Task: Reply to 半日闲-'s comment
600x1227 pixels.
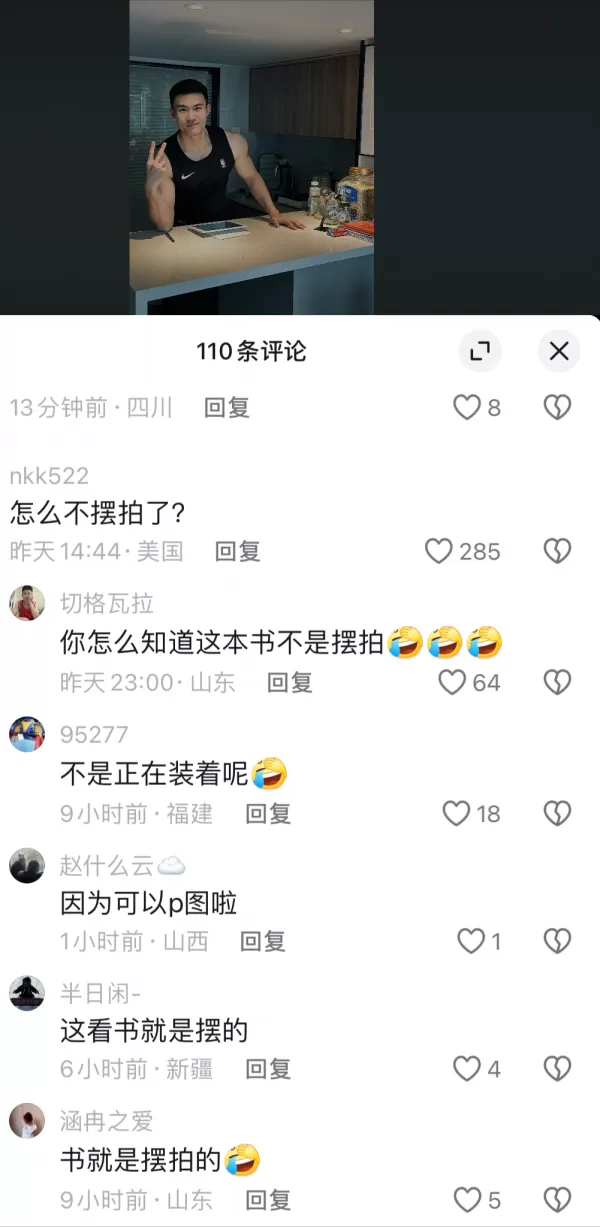Action: (x=268, y=1069)
